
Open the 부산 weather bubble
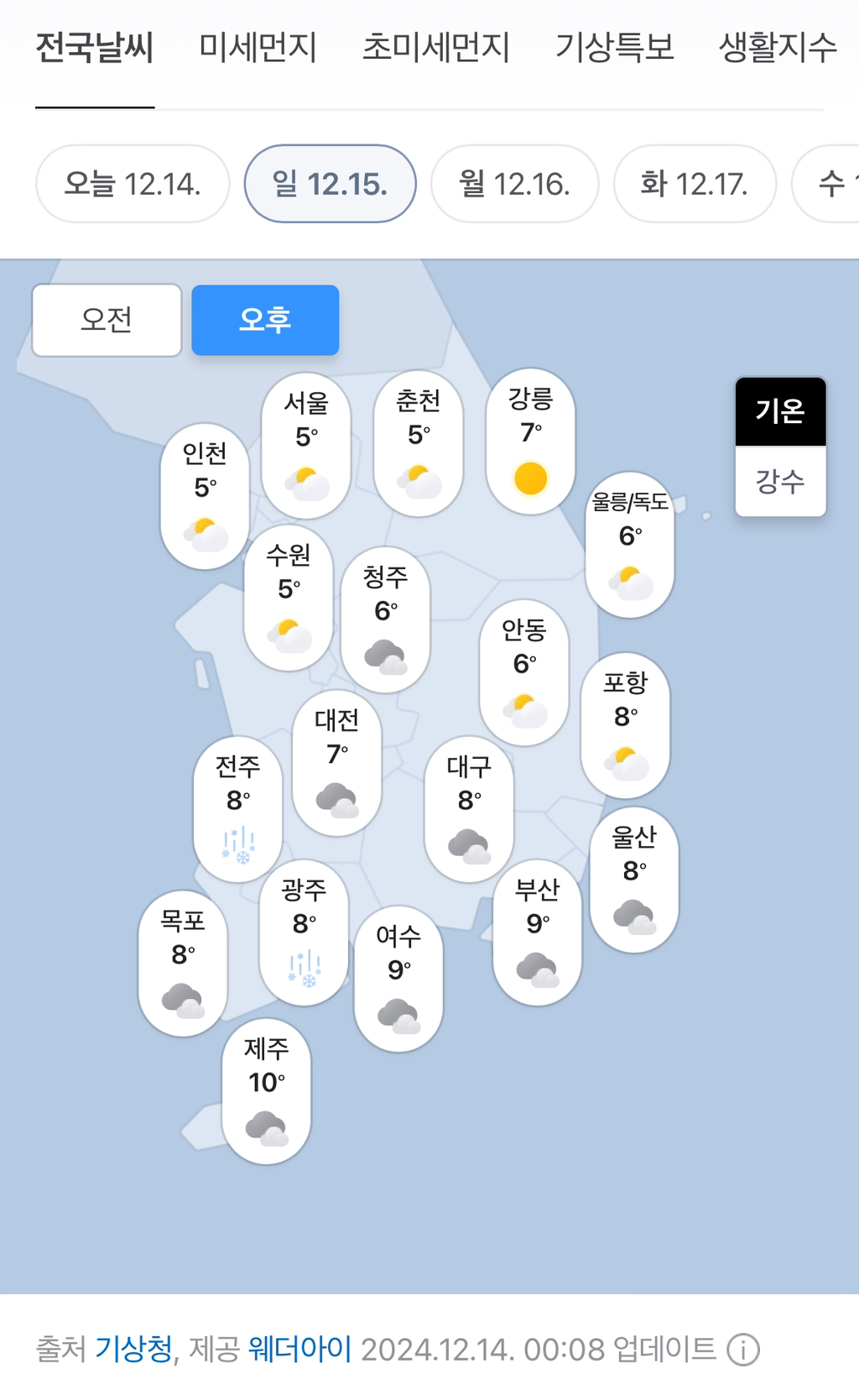538,932
